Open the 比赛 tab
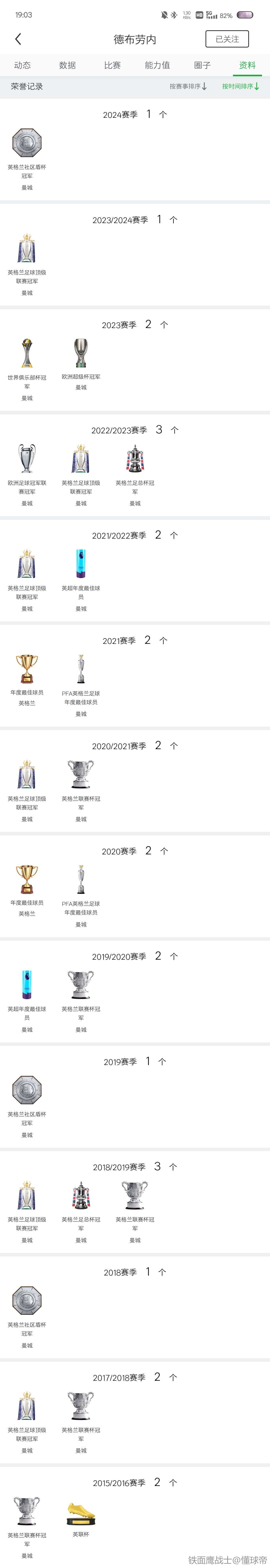The width and height of the screenshot is (270, 1568). click(112, 65)
